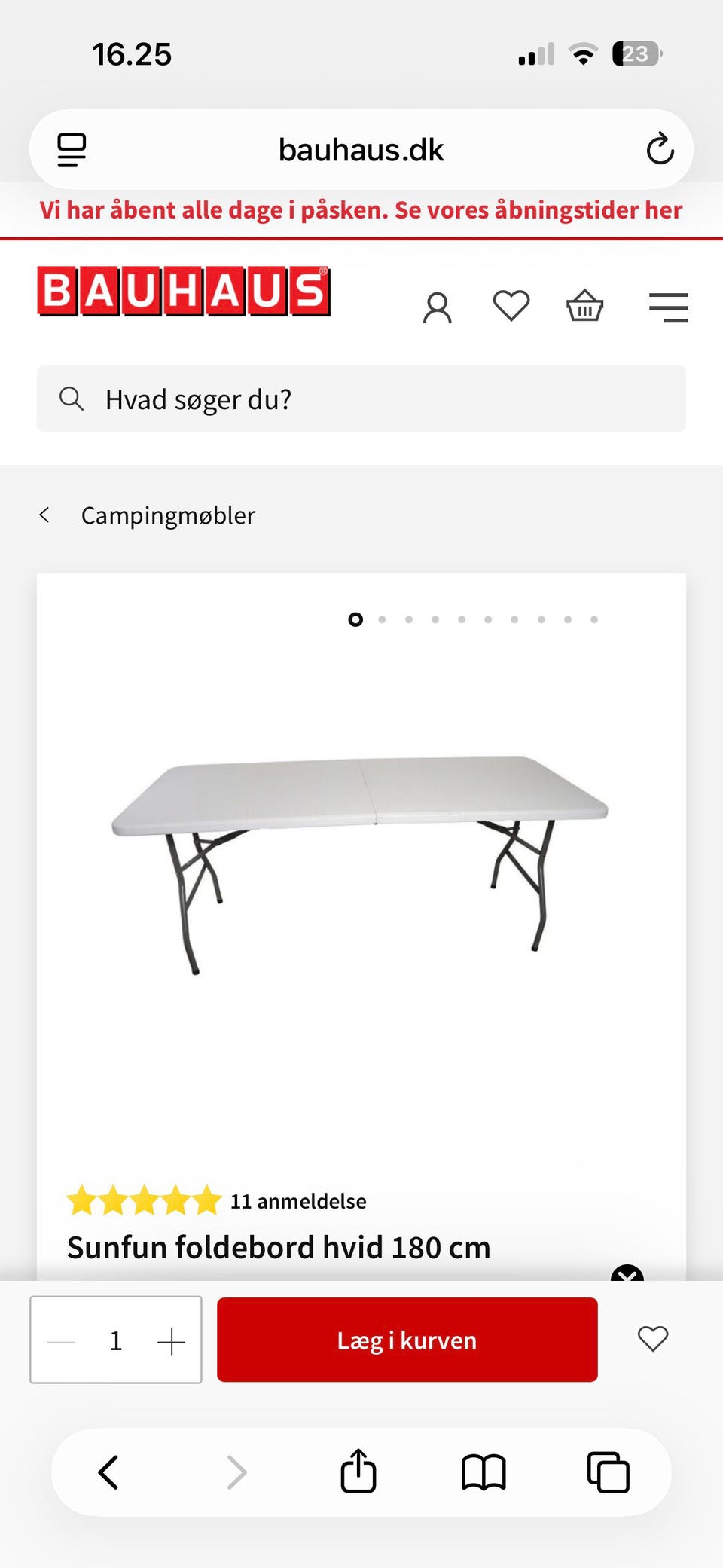Go back using the Campingmøbler chevron
Image resolution: width=723 pixels, height=1568 pixels.
coord(45,515)
